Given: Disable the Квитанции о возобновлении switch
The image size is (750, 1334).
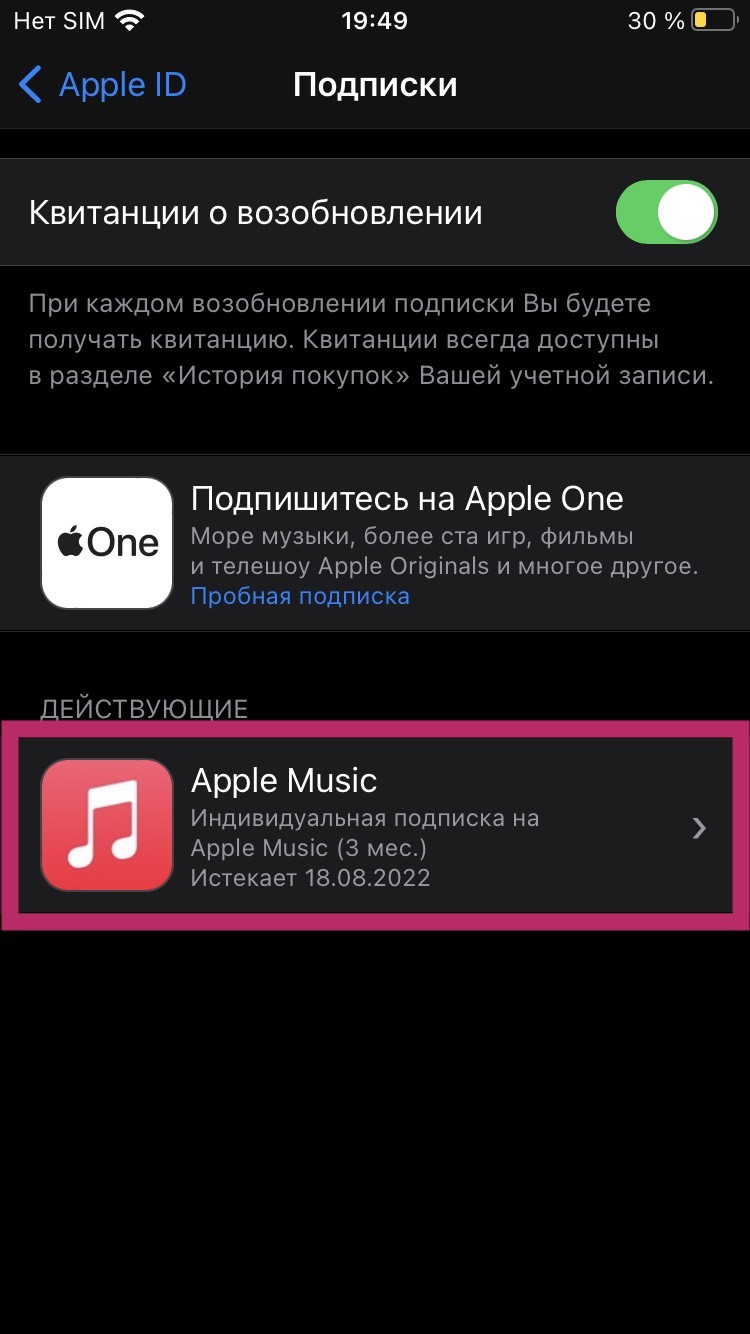Looking at the screenshot, I should click(666, 212).
